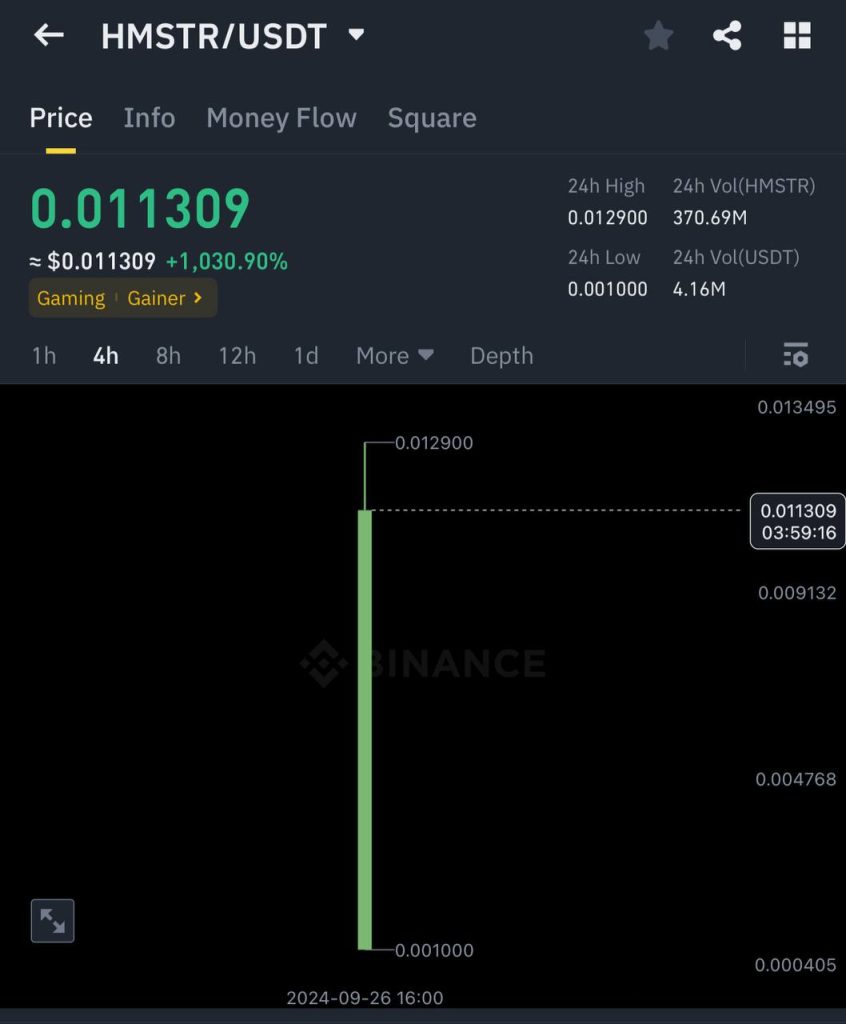
Task: Open the HMSTR/USDT pair selector dropdown
Action: point(355,36)
